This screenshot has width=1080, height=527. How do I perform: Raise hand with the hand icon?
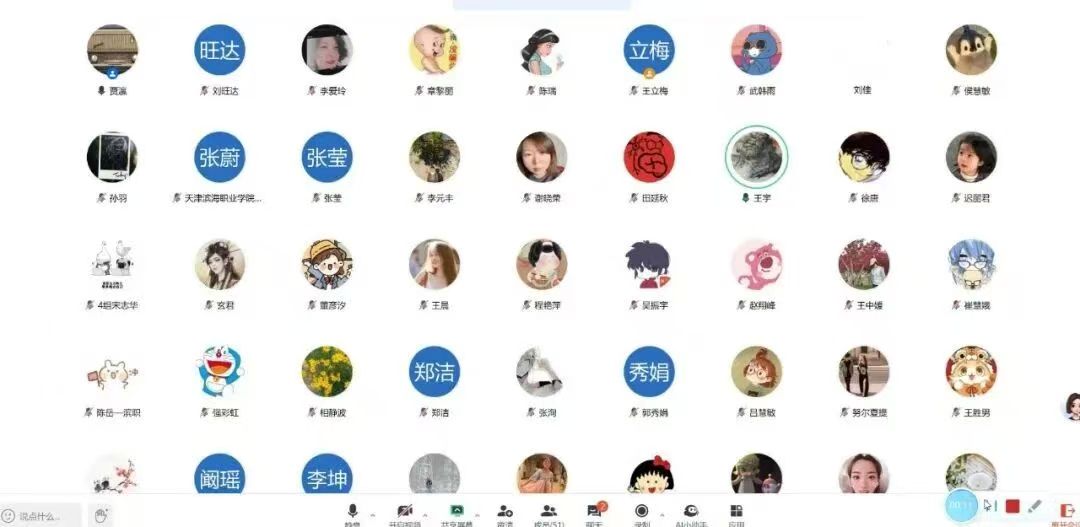coord(101,515)
